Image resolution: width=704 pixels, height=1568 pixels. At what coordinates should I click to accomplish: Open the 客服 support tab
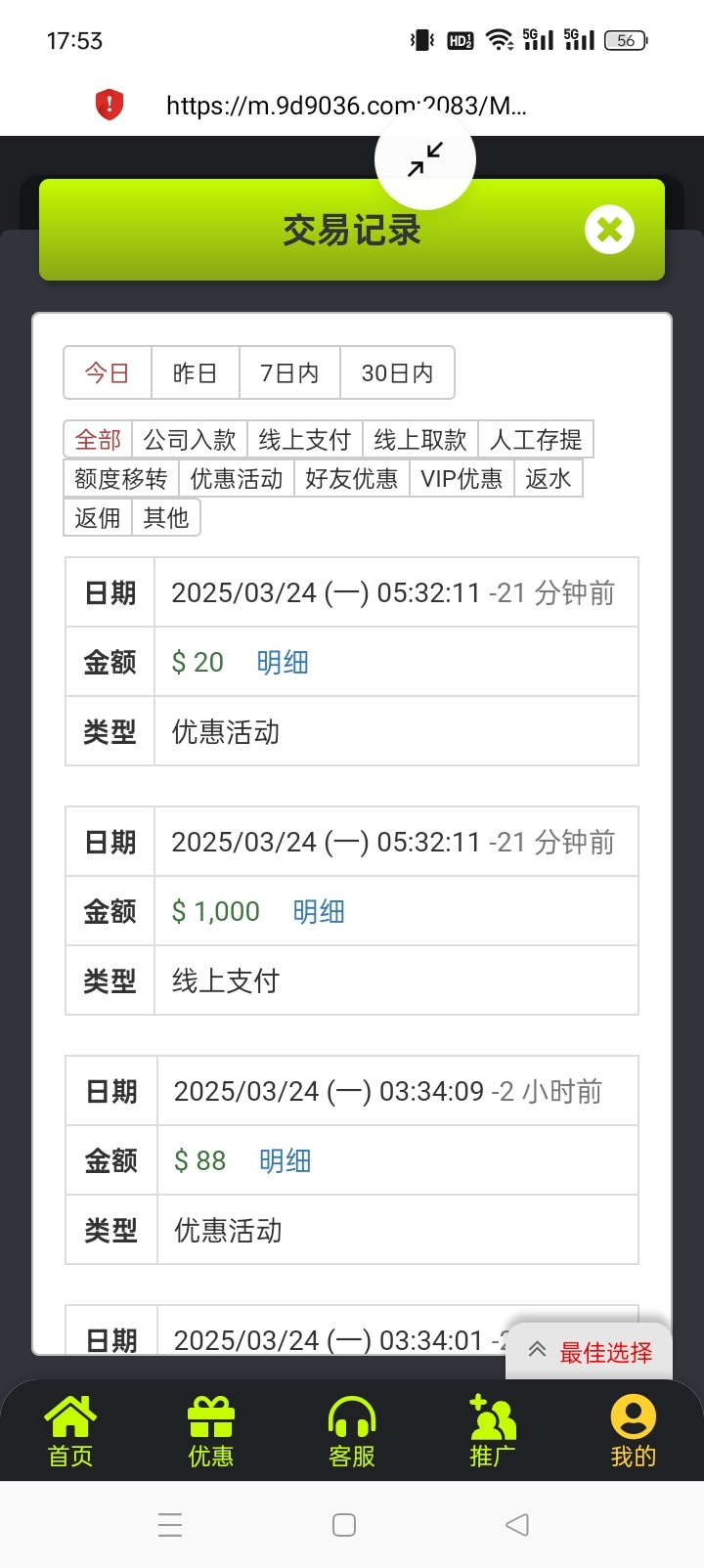pos(352,1431)
